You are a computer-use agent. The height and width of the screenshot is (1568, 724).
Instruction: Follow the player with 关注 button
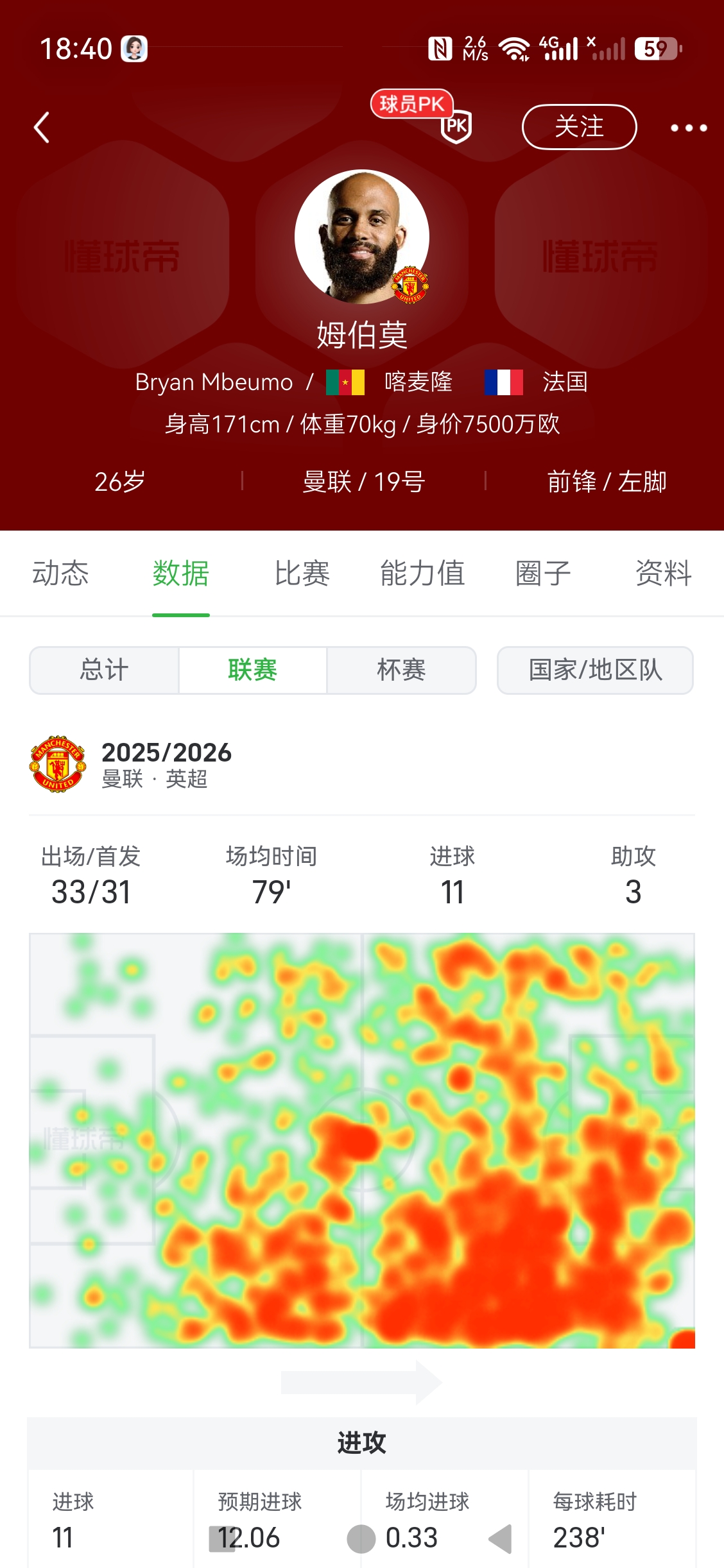pos(579,126)
